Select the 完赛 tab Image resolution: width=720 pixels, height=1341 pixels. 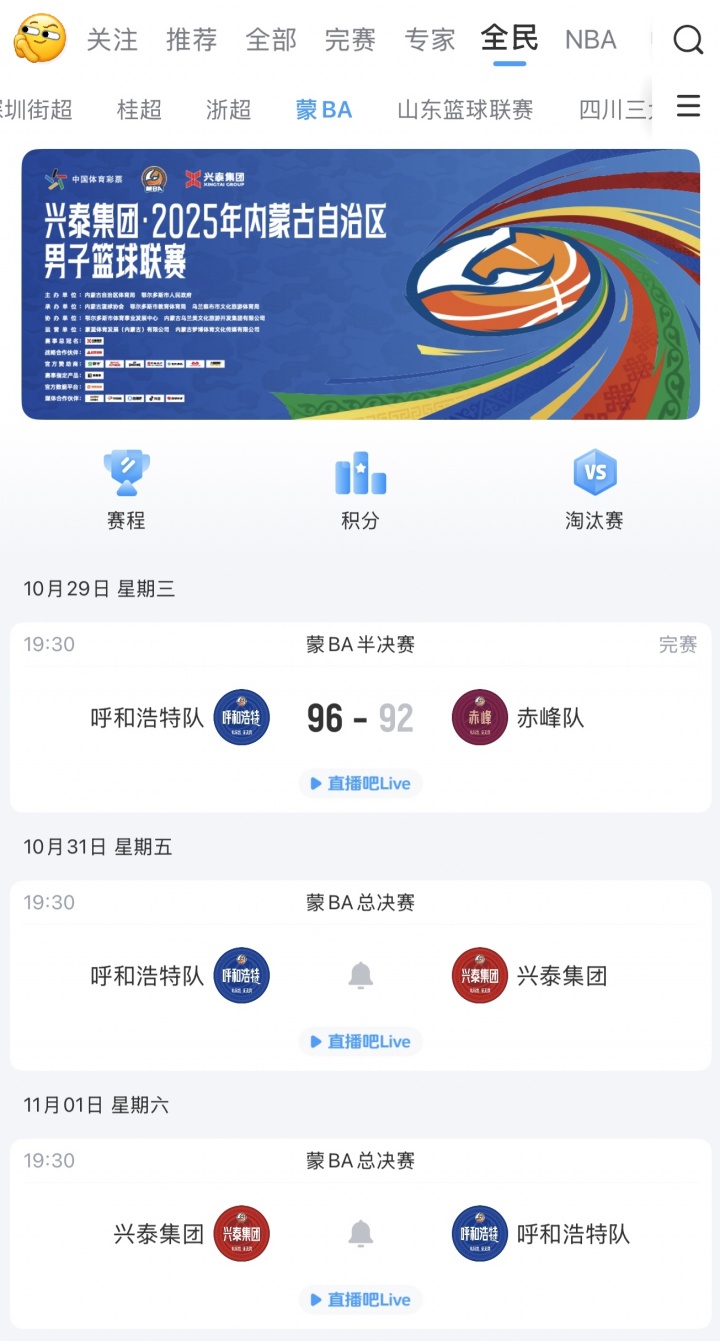(x=350, y=40)
